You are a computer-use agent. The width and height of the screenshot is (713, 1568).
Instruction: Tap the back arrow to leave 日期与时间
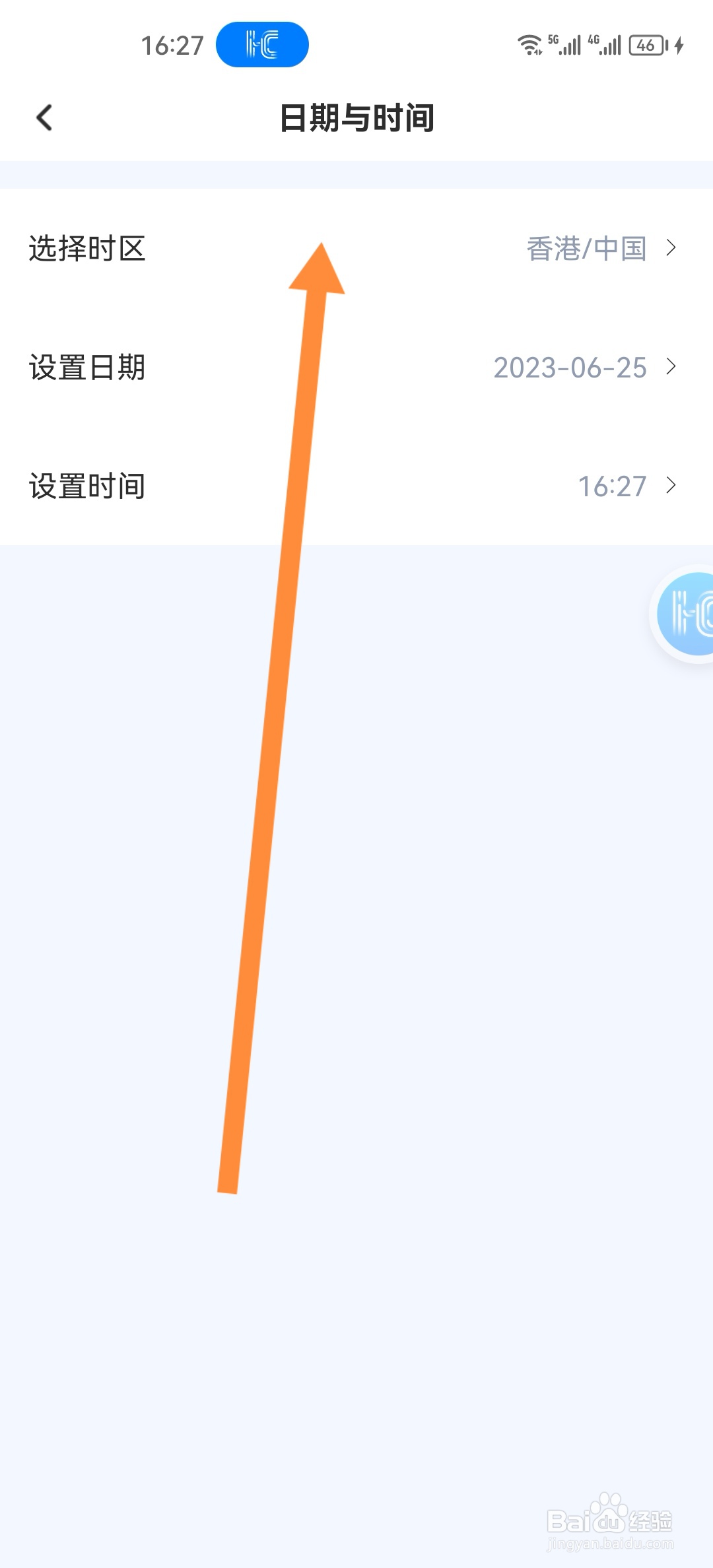click(x=44, y=117)
